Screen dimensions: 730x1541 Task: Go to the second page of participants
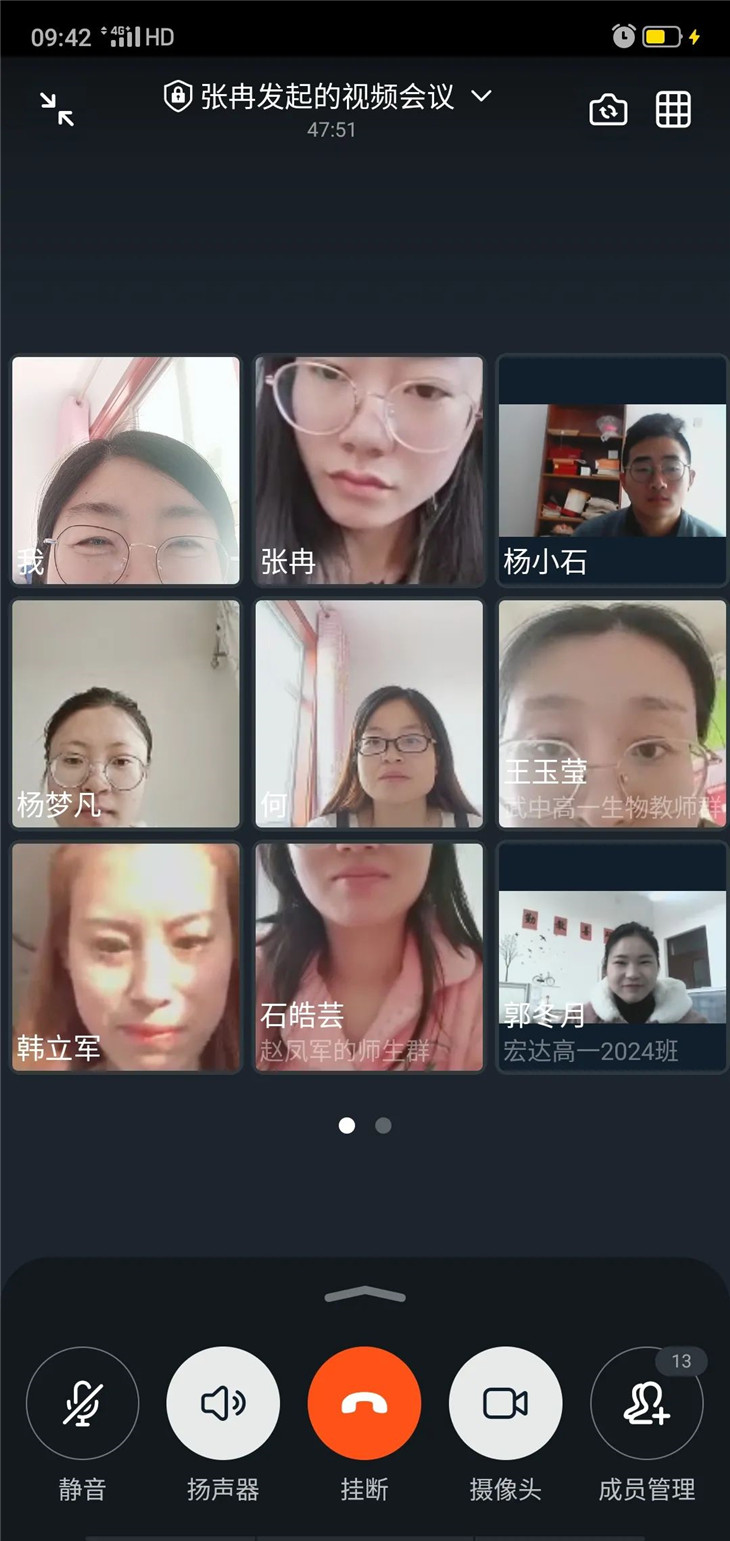[x=383, y=1126]
